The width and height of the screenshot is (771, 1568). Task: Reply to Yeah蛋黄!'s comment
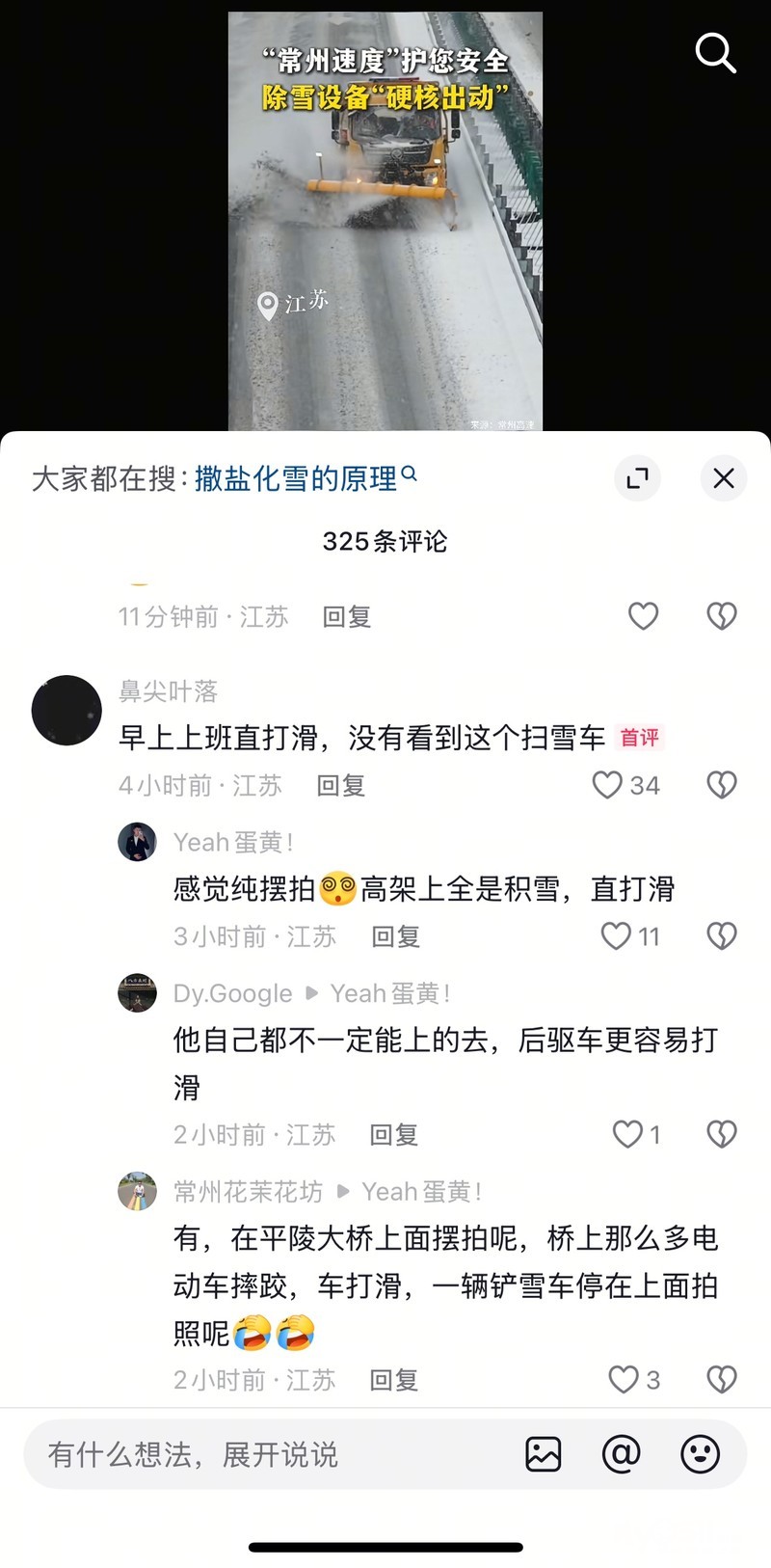pos(395,936)
